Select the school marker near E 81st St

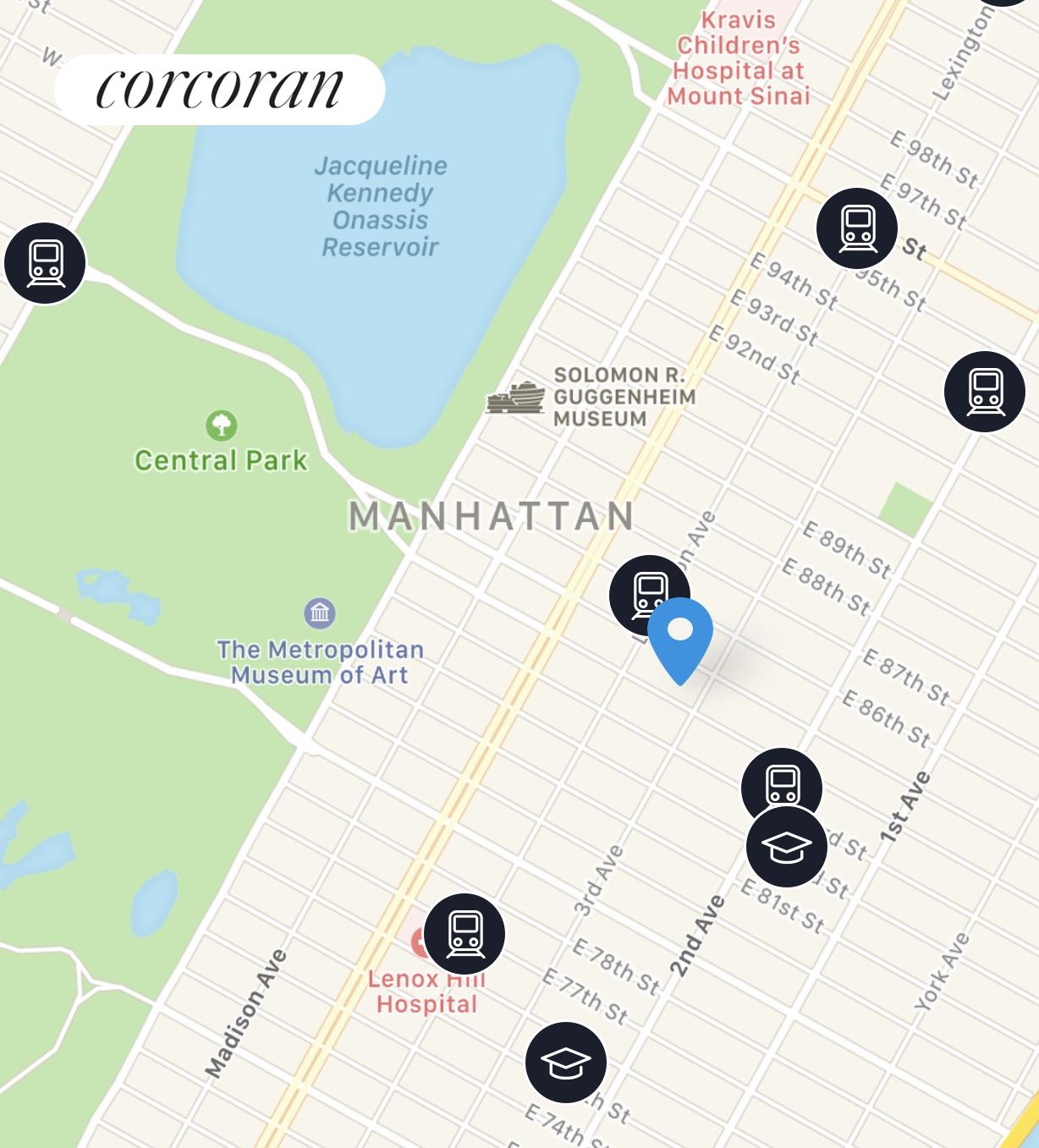tap(787, 846)
